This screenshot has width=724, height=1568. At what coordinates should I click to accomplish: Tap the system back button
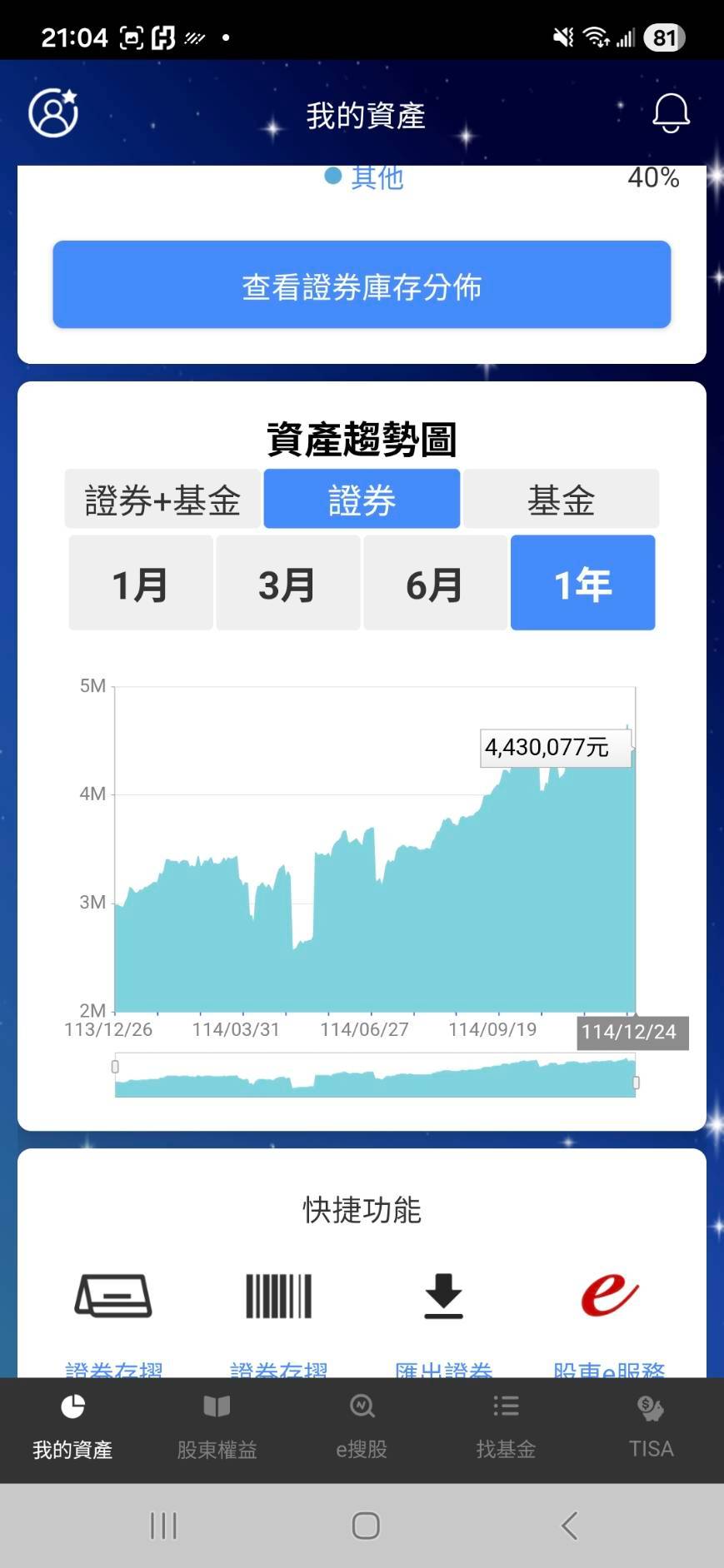pos(569,1526)
